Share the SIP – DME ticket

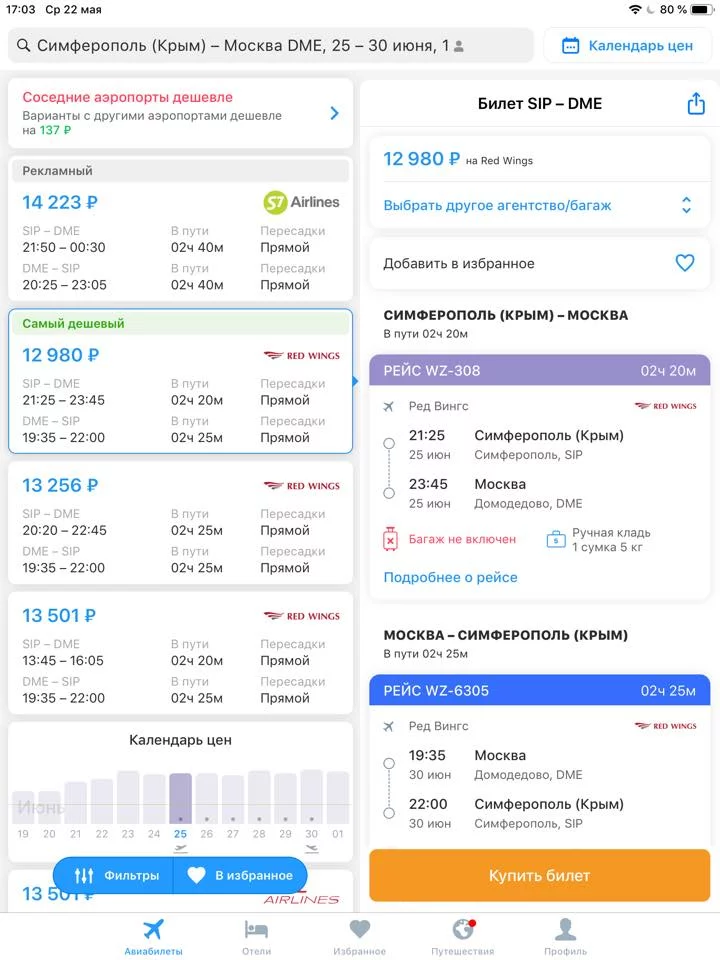pyautogui.click(x=696, y=104)
